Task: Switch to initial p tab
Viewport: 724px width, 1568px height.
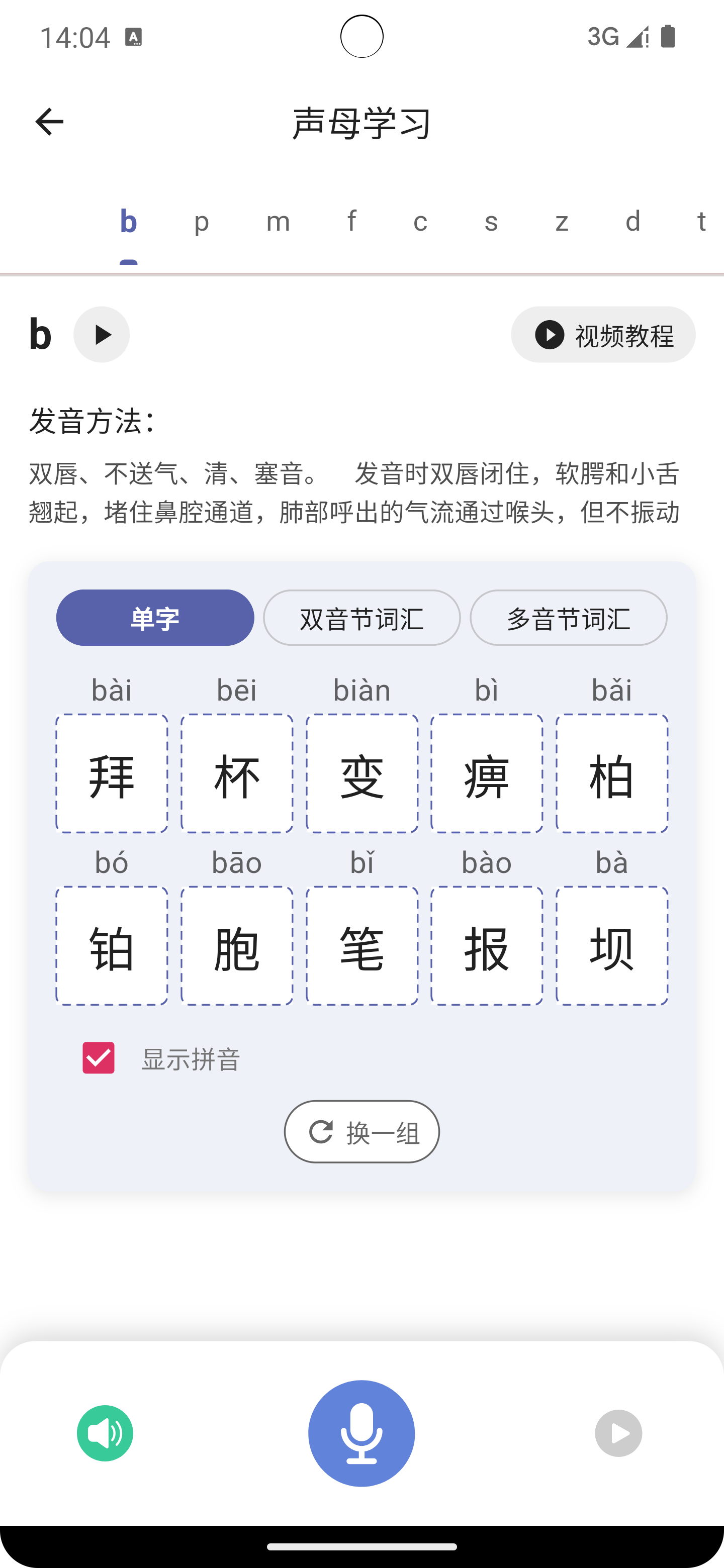Action: coord(201,221)
